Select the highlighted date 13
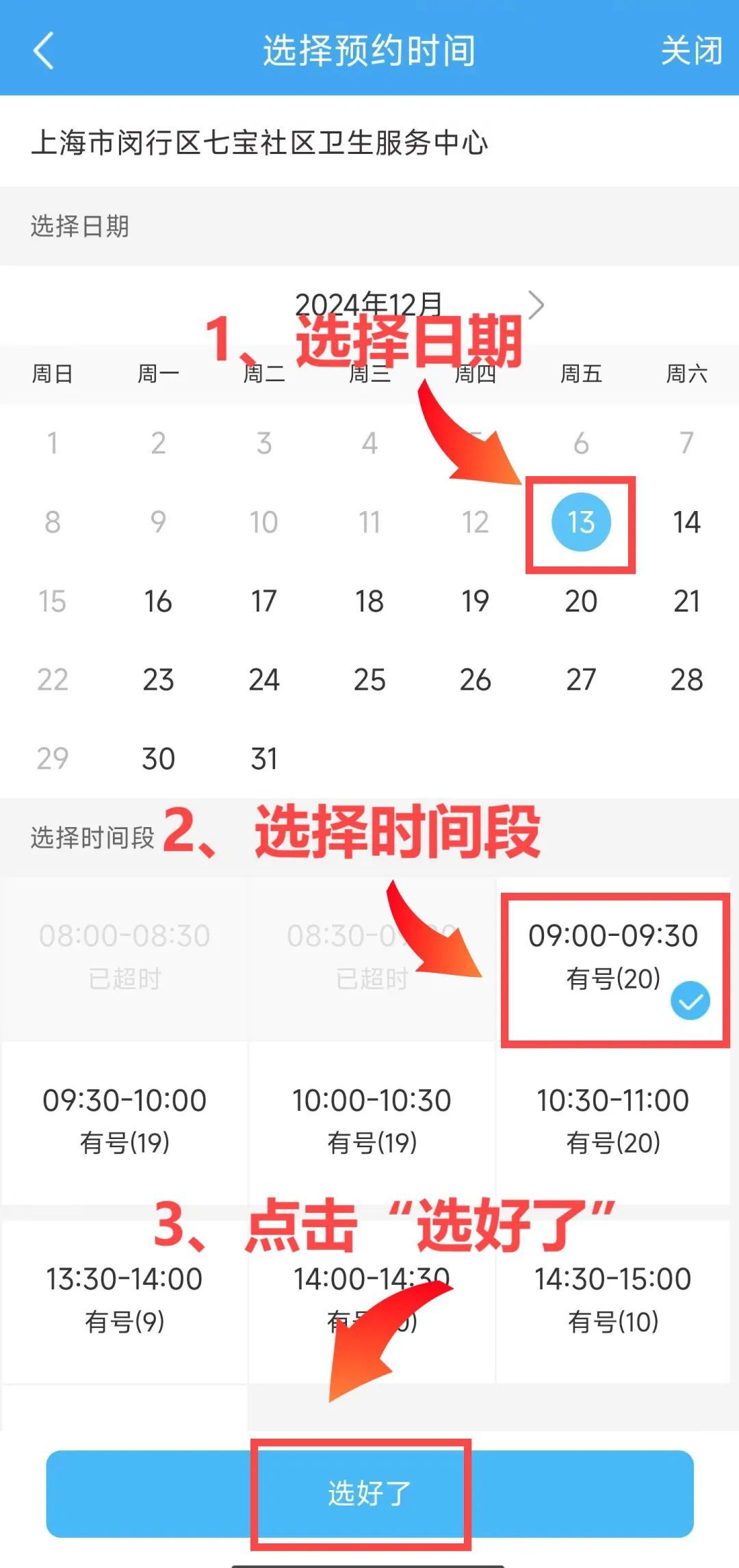Viewport: 739px width, 1568px height. click(x=581, y=523)
